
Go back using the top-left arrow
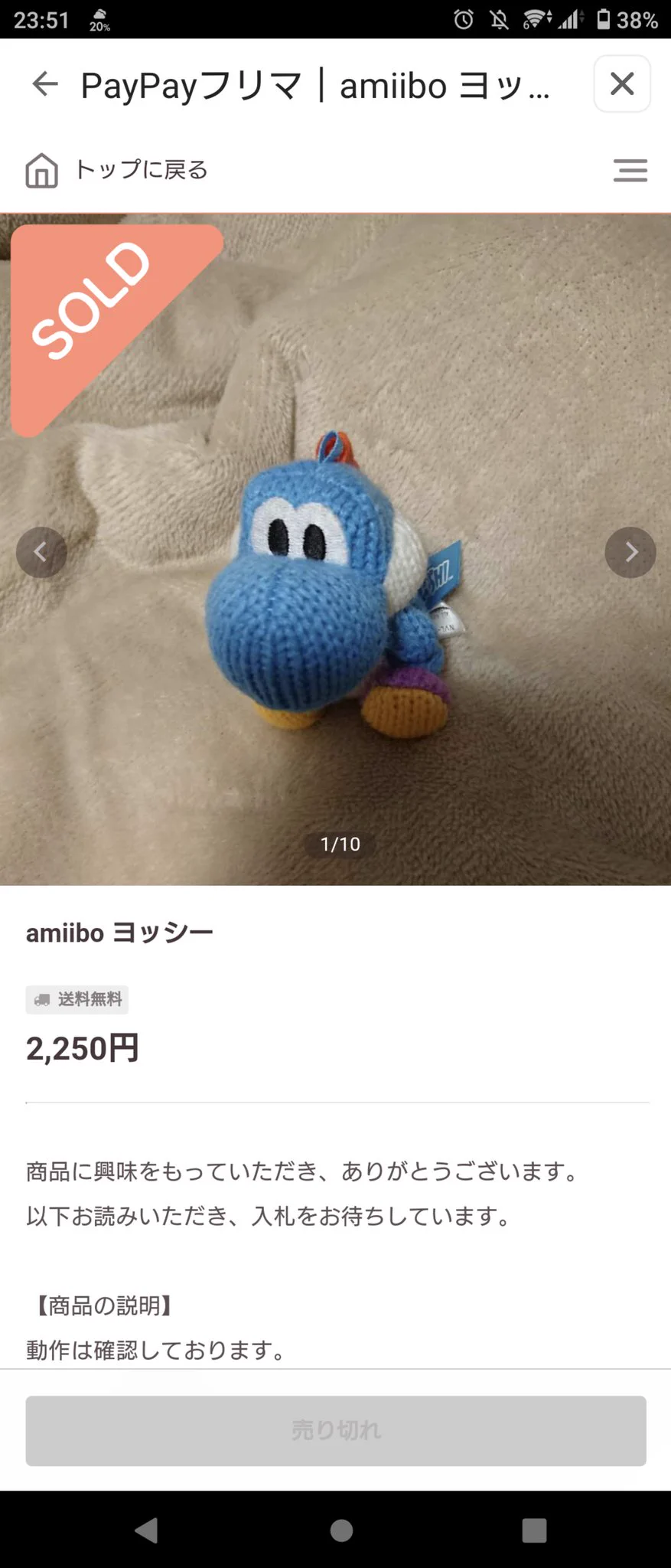click(x=45, y=84)
